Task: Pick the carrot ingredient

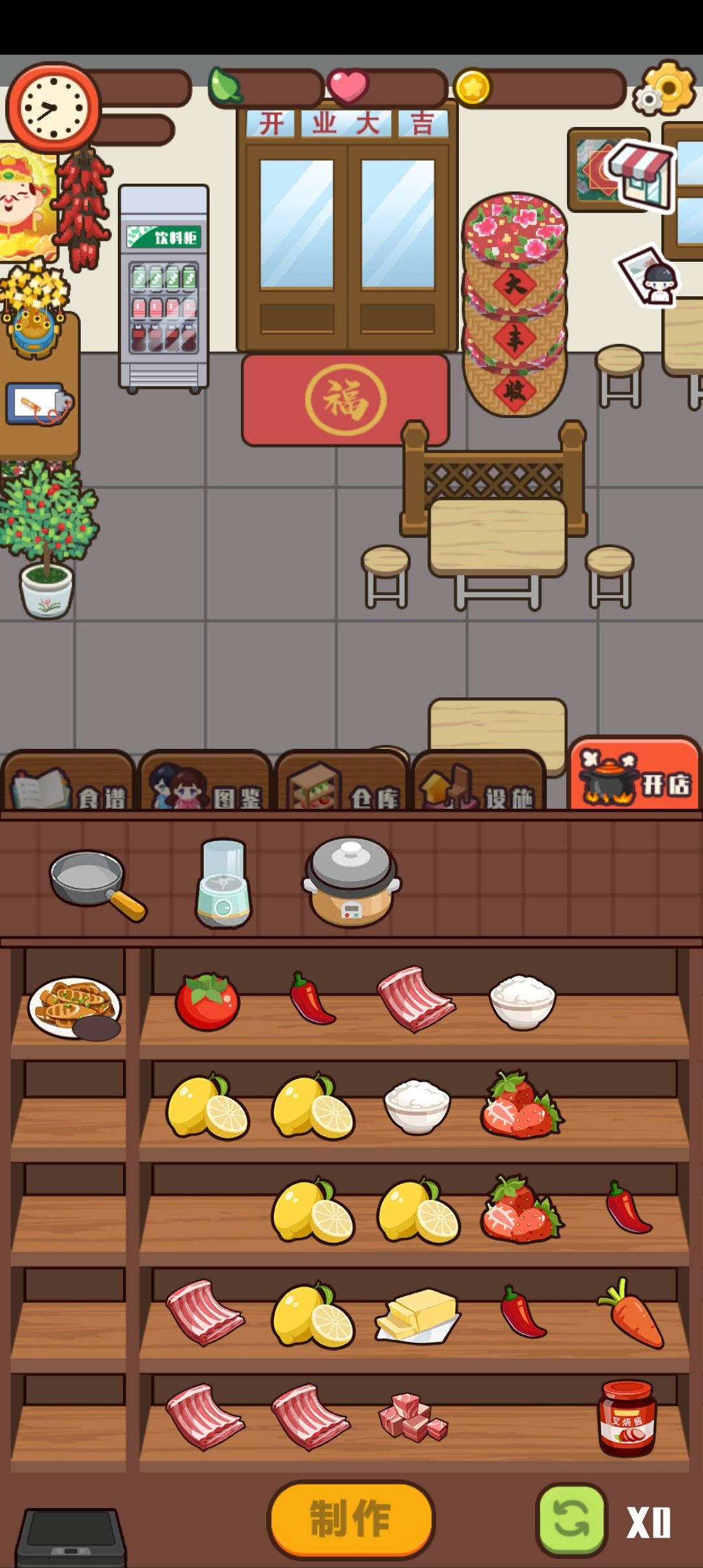Action: click(x=631, y=1312)
